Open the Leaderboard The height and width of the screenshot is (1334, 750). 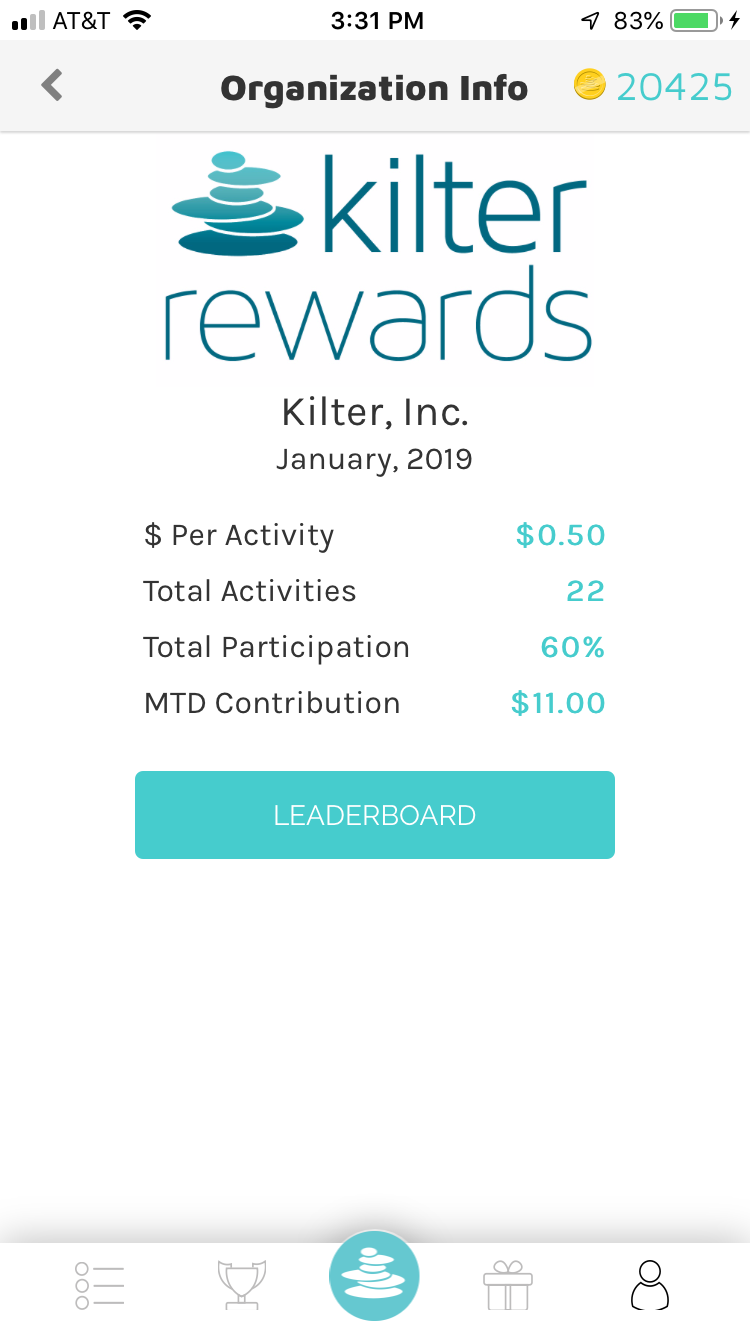click(x=374, y=815)
